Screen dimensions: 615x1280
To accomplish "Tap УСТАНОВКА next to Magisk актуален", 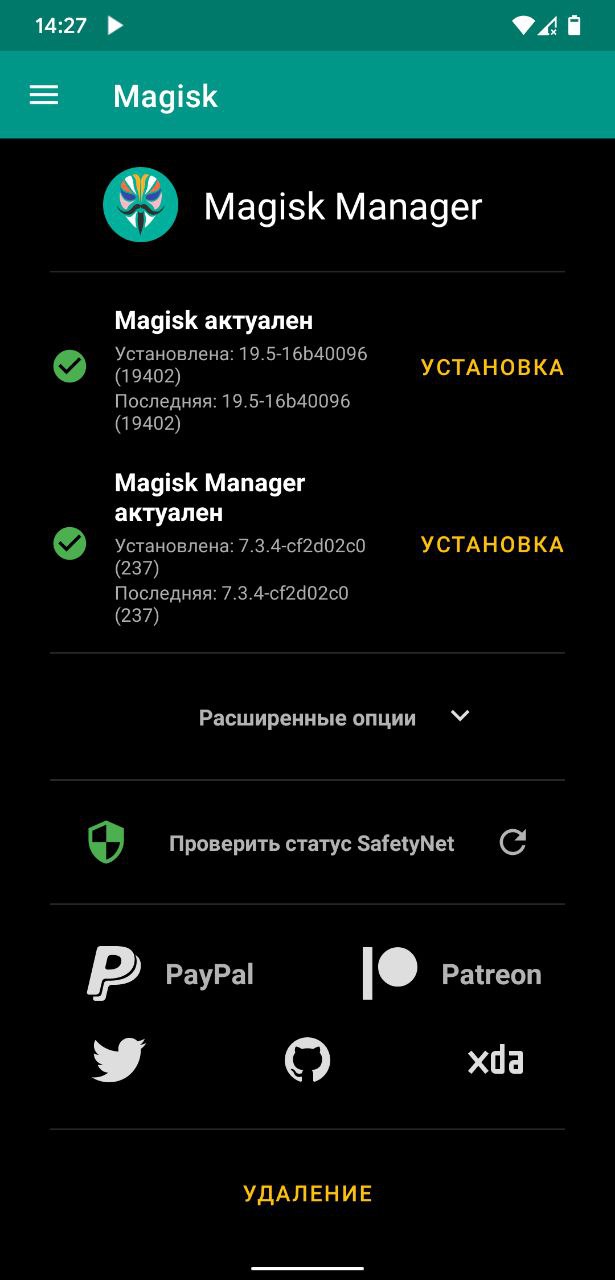I will [492, 368].
